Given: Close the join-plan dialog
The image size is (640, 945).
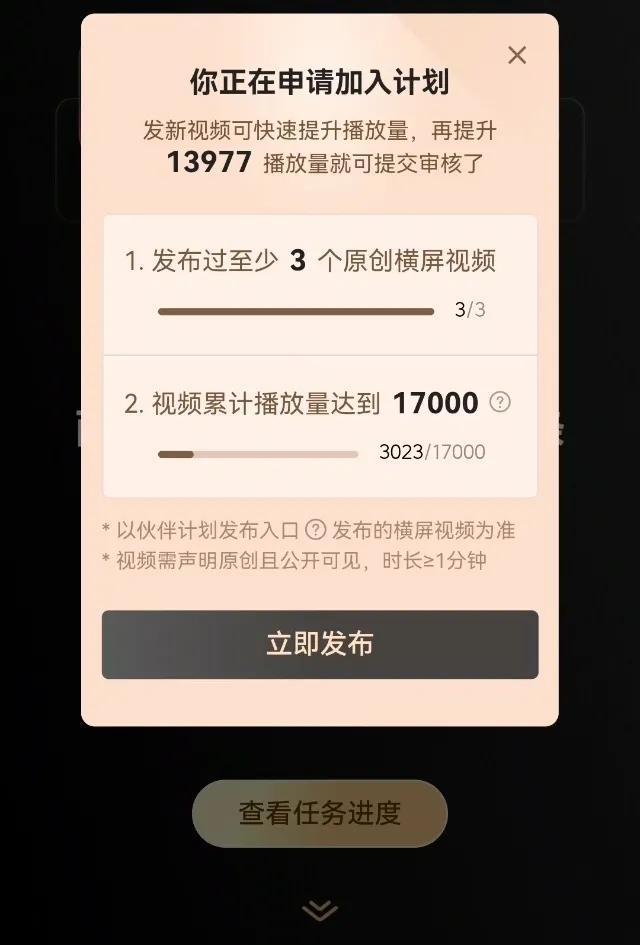Looking at the screenshot, I should (x=517, y=56).
